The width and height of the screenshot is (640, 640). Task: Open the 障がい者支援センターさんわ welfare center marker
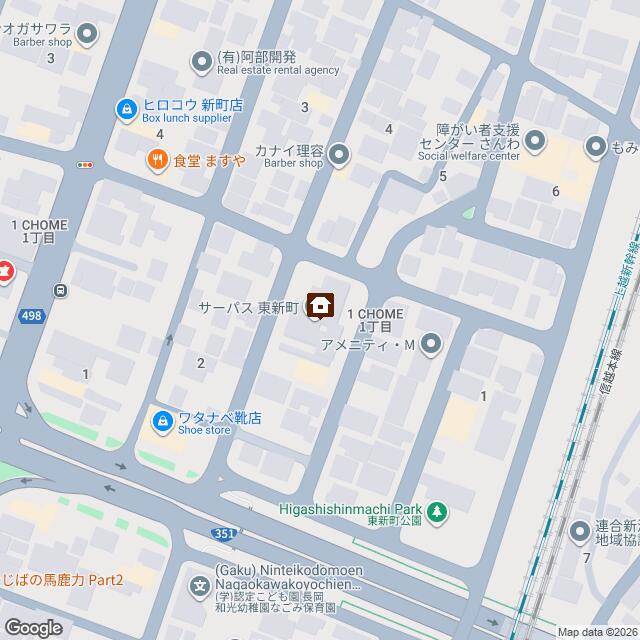(535, 141)
